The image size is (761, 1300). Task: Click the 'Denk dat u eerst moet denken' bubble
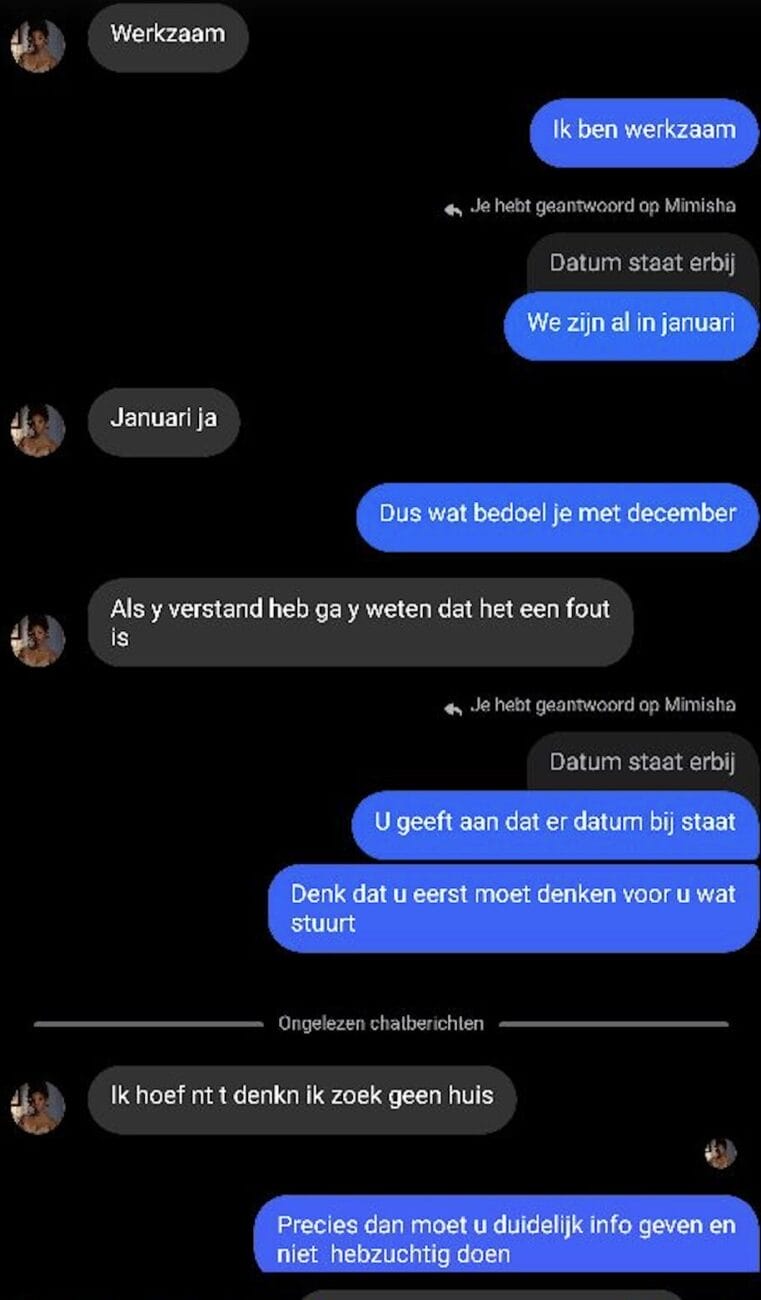tap(513, 908)
